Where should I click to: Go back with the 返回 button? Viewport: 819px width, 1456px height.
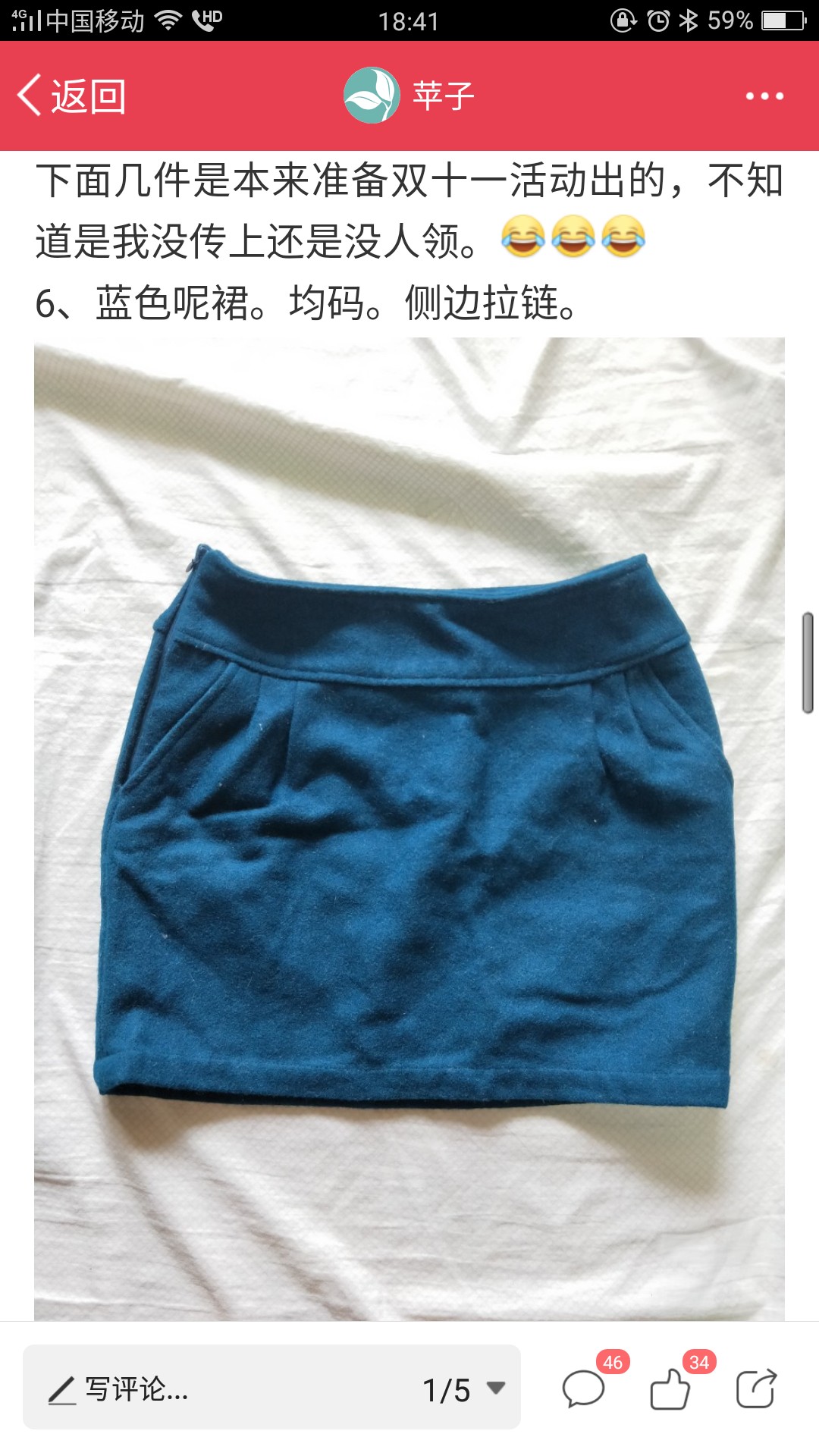[71, 96]
